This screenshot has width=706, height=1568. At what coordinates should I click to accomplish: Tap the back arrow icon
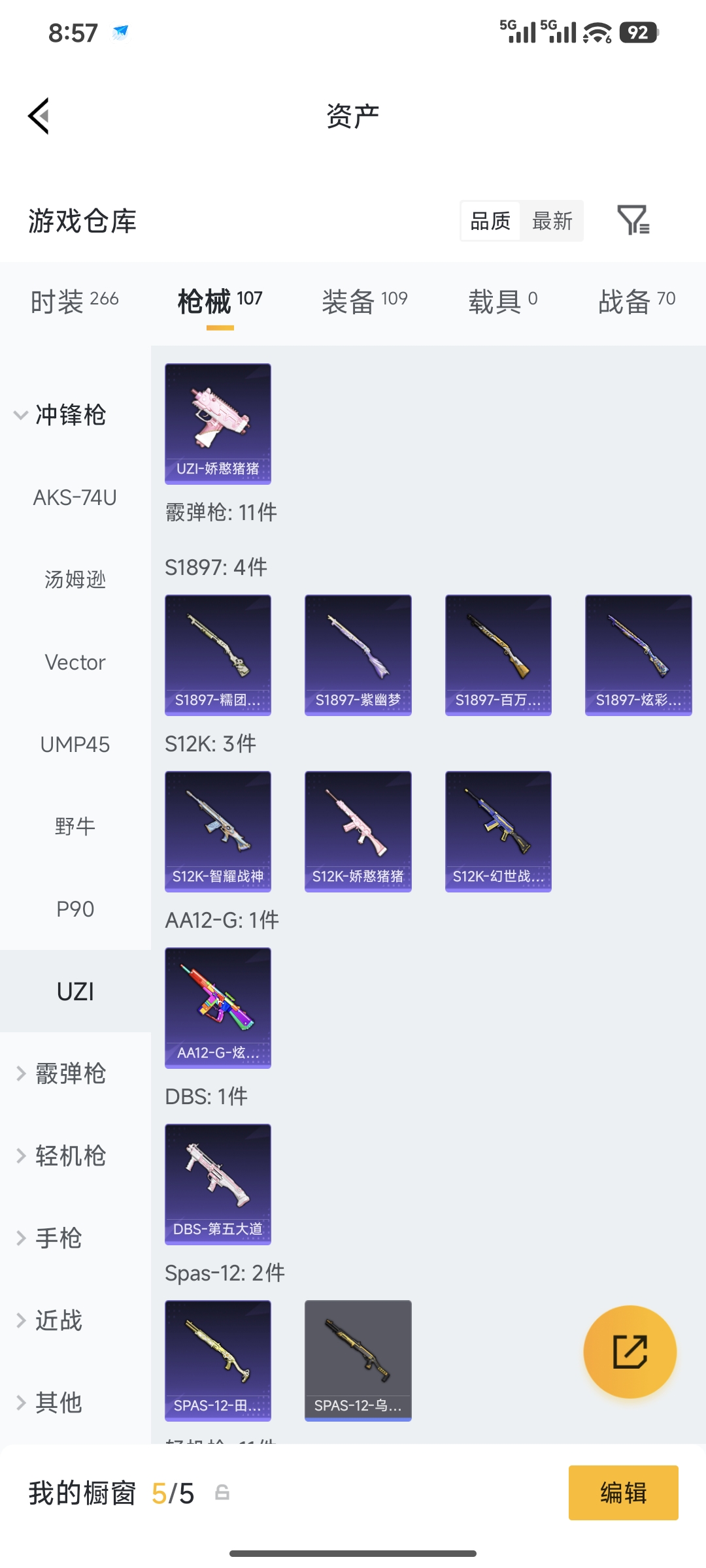(39, 115)
